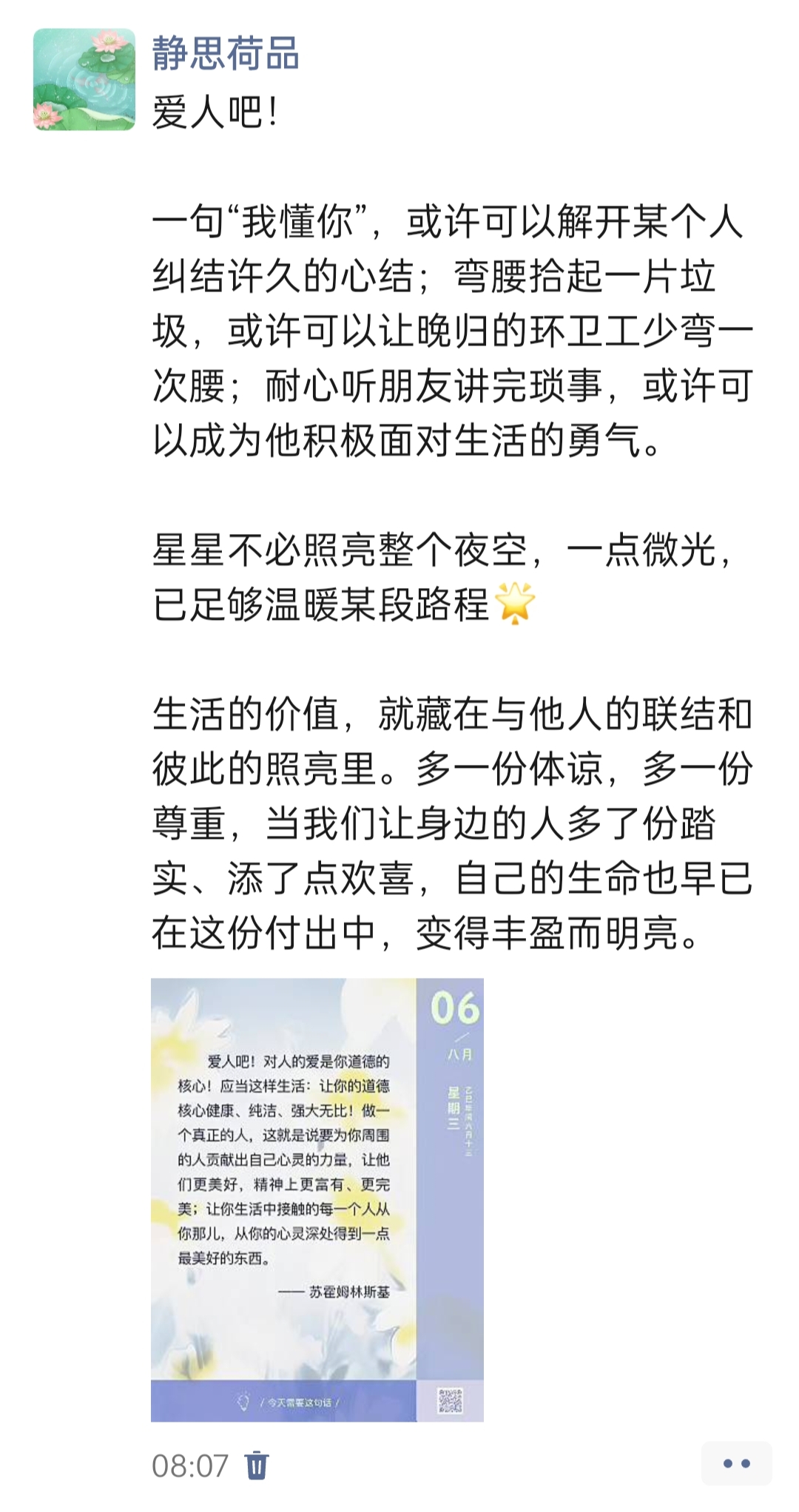Delete this post with the trash icon
This screenshot has width=799, height=1512.
pos(257,1465)
